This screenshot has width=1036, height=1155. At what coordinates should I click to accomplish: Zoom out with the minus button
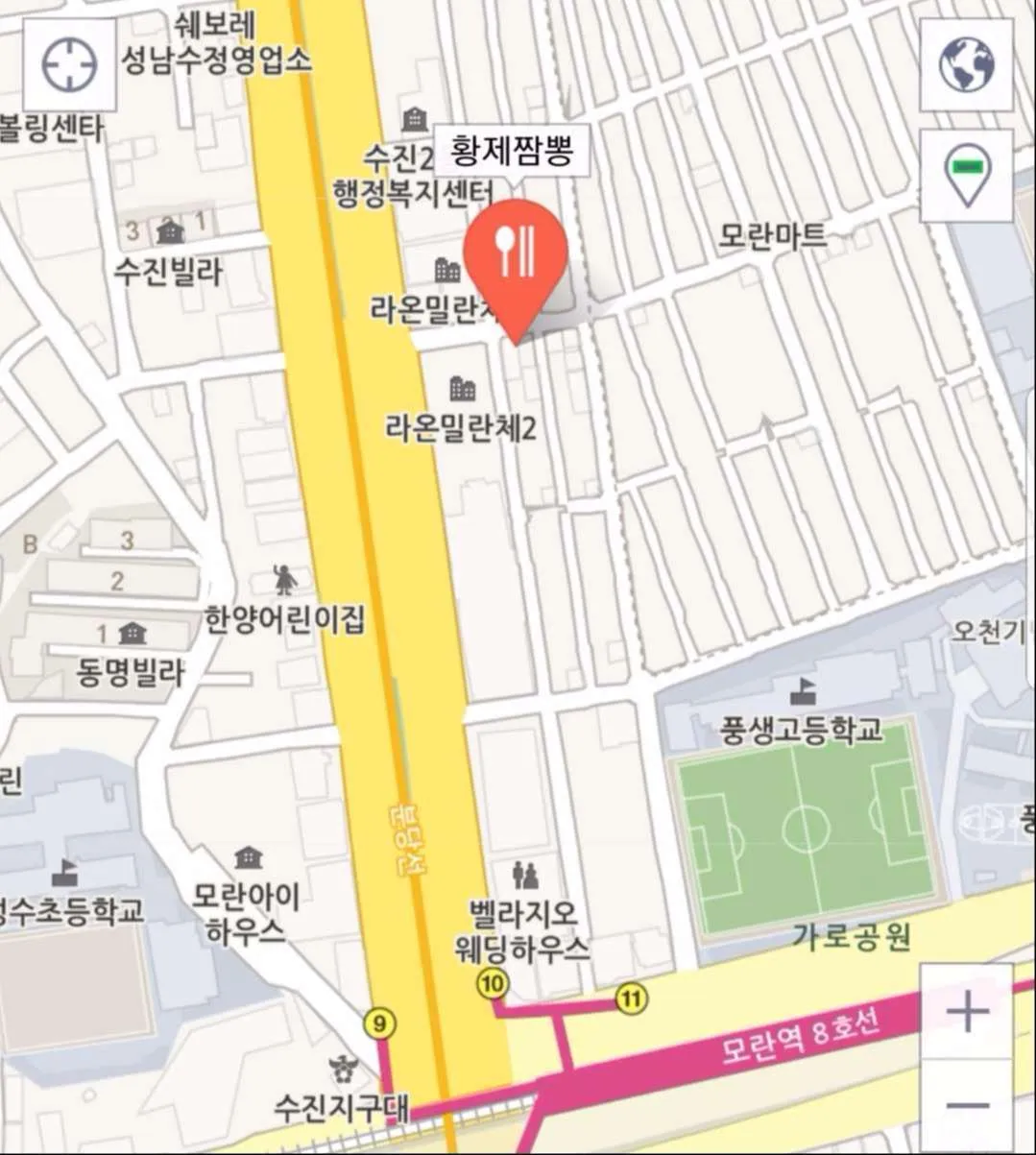click(967, 1105)
